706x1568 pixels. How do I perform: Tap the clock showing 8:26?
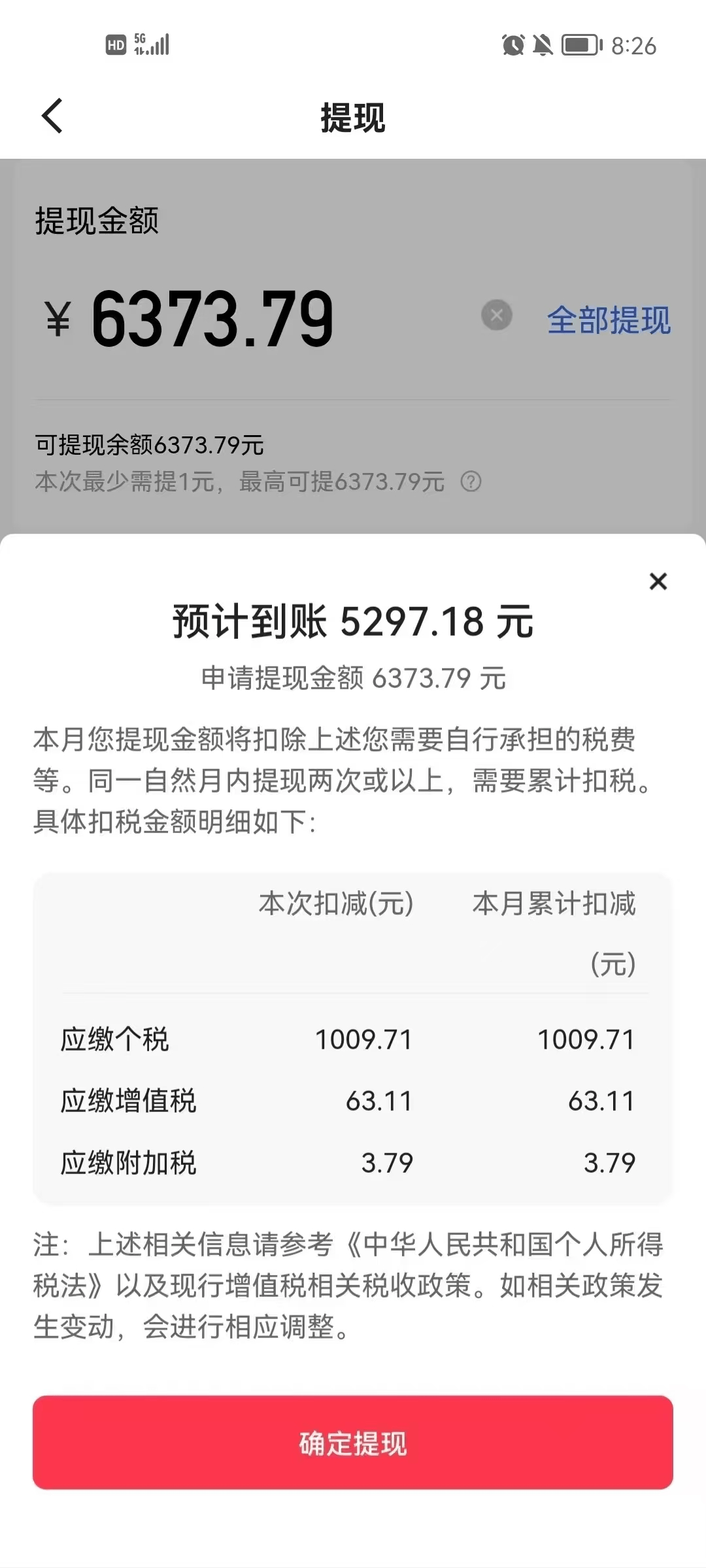tap(635, 46)
